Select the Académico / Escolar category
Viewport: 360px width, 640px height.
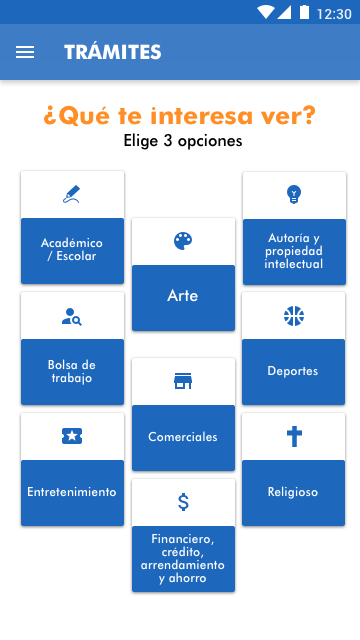(x=73, y=227)
